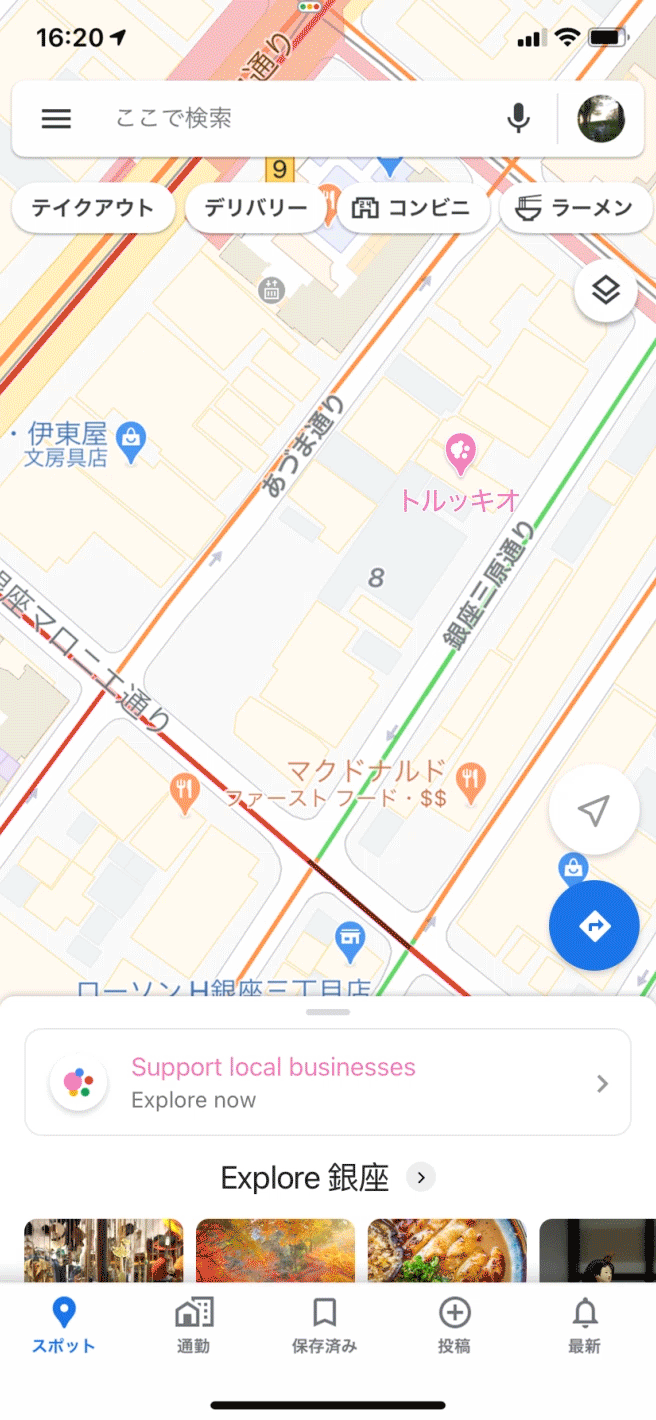Center map on my location
Viewport: 656px width, 1420px height.
[x=594, y=811]
